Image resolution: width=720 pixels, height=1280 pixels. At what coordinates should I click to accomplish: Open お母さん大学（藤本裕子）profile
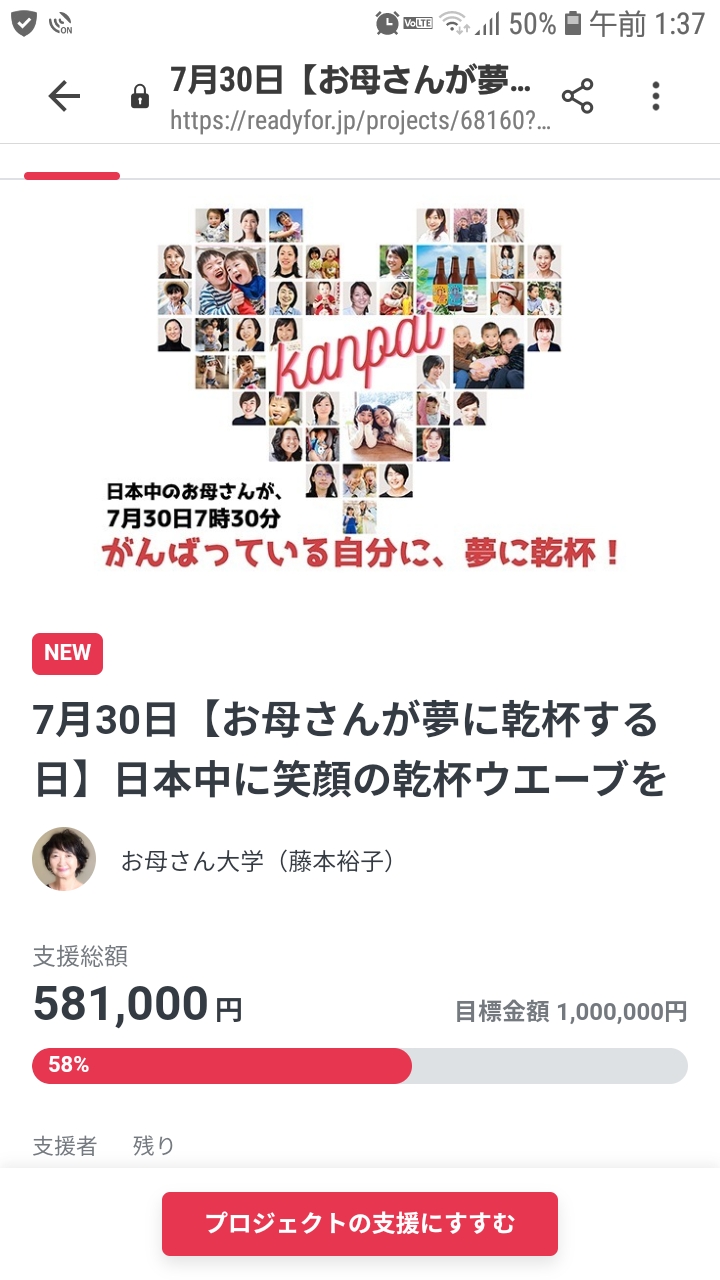tap(256, 860)
